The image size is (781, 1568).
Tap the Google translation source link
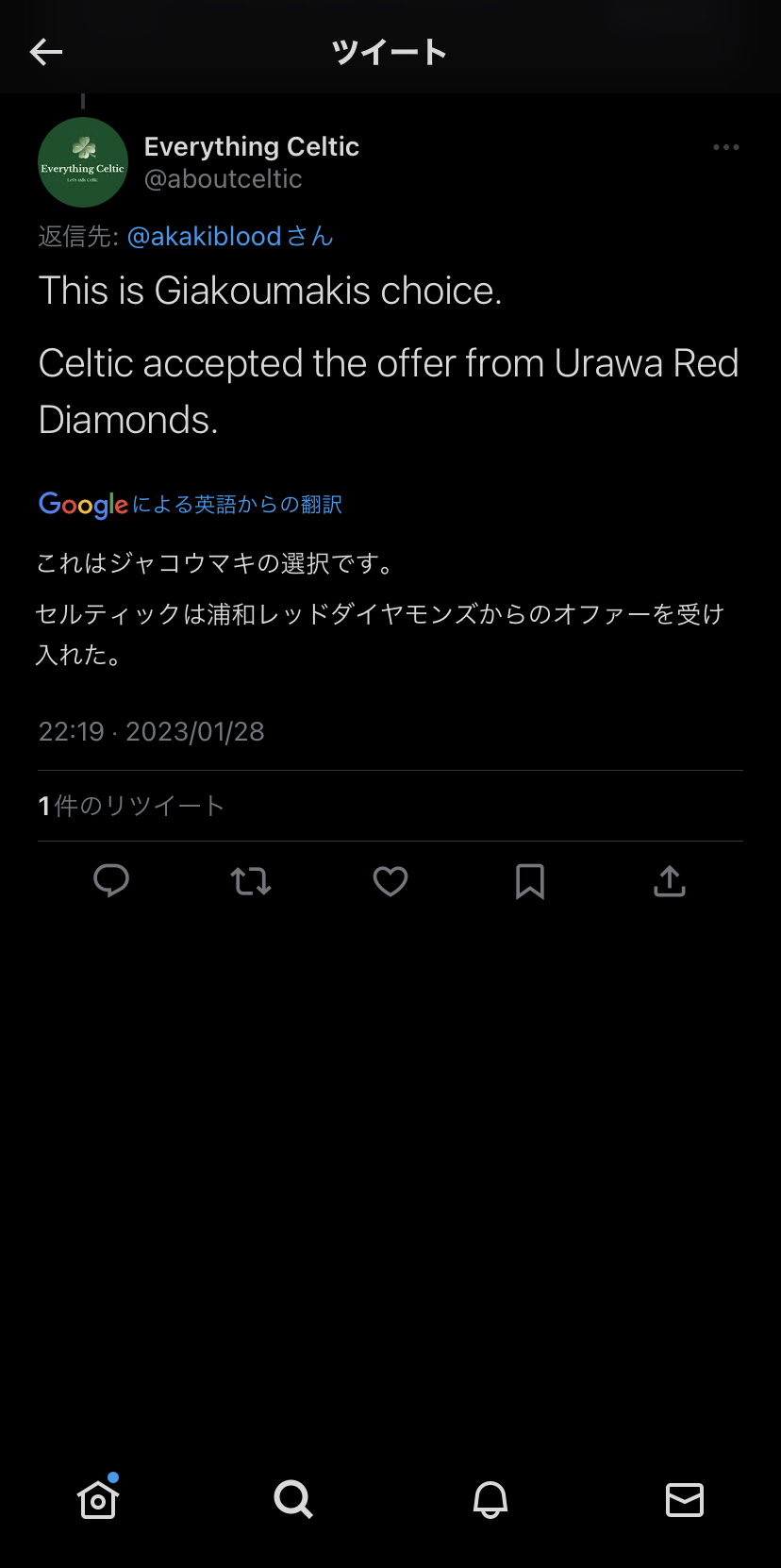tap(191, 505)
